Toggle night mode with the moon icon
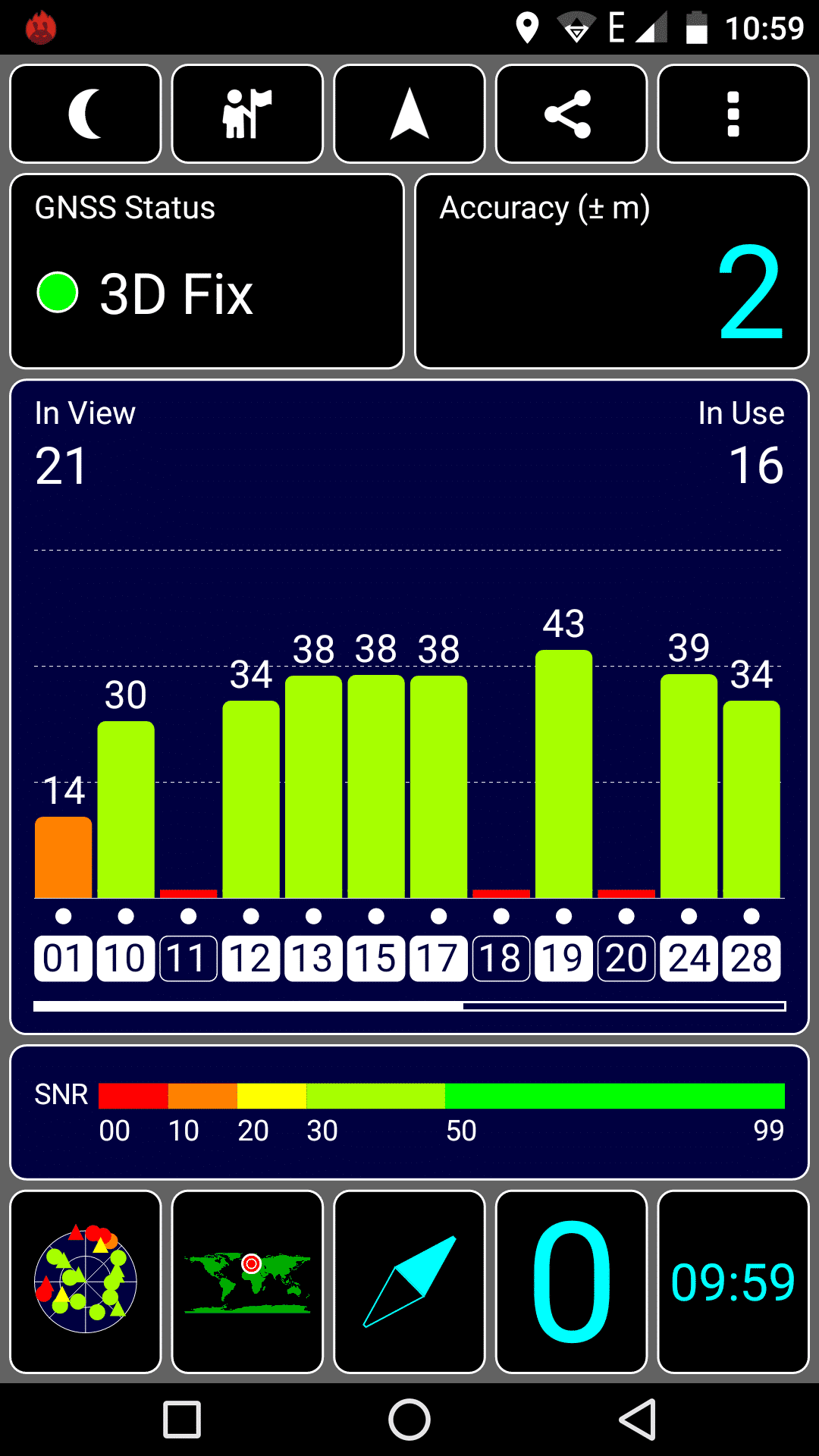 click(86, 114)
